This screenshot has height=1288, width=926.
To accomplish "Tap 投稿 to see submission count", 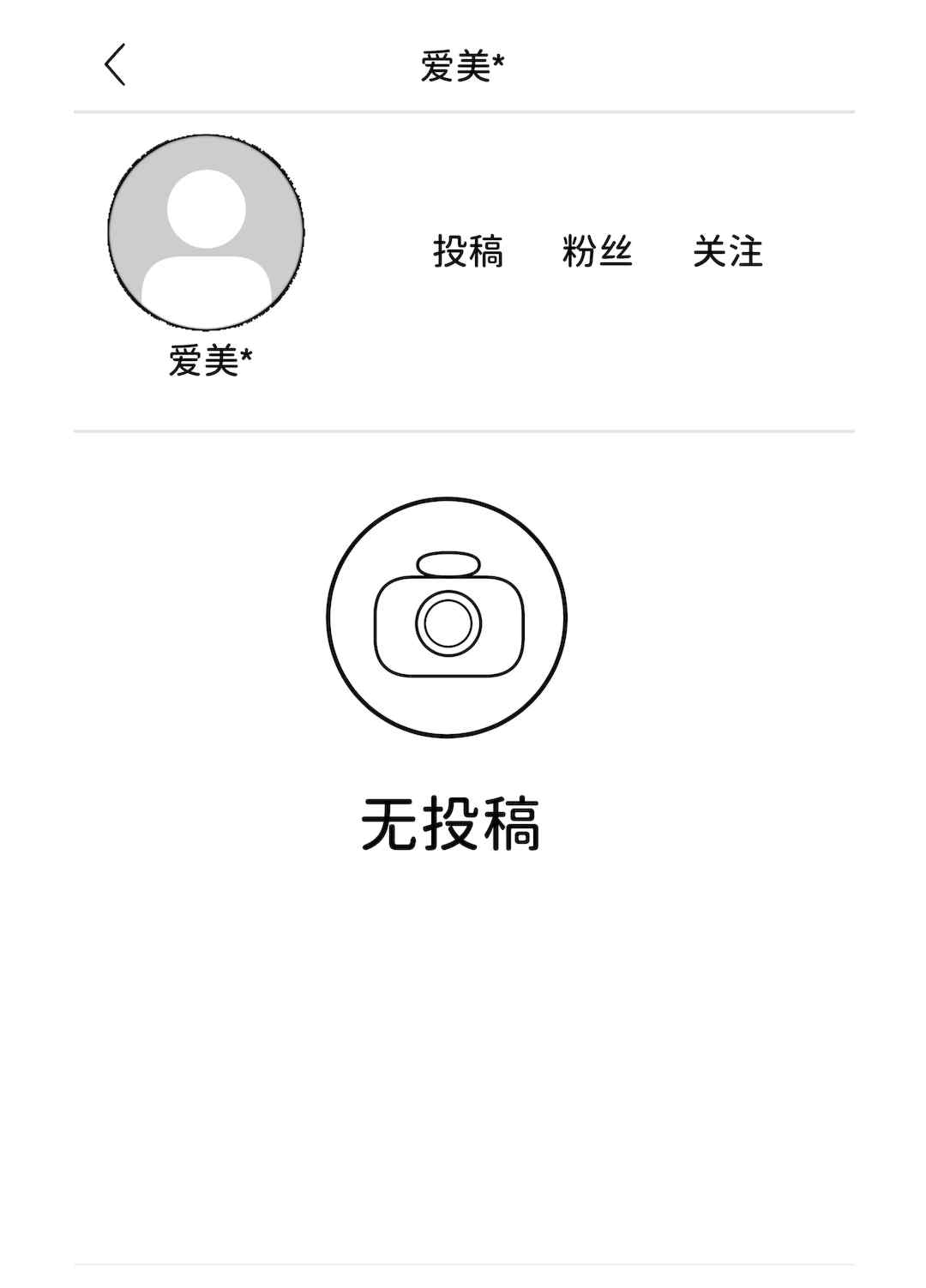I will click(467, 251).
